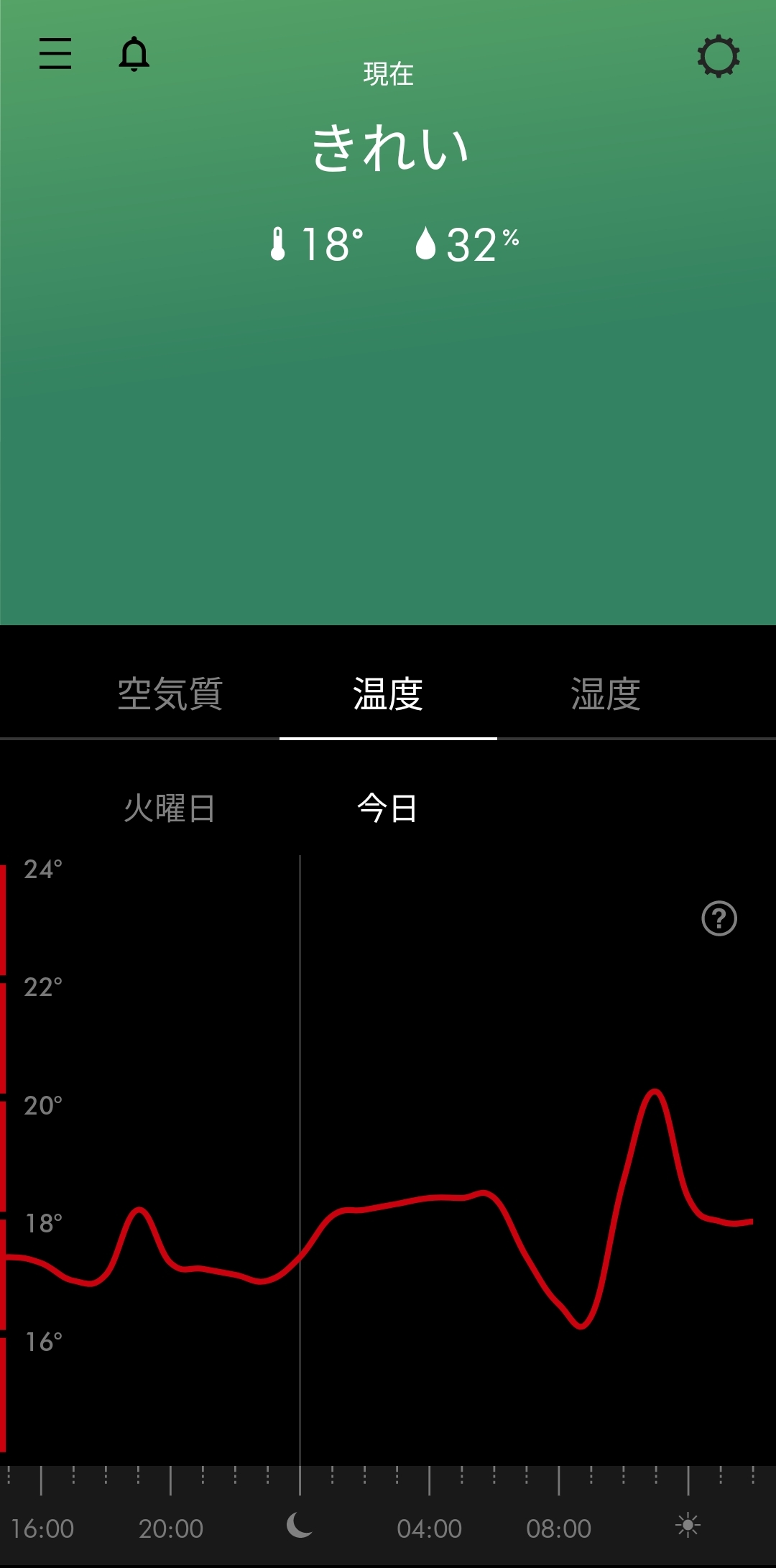Open the graph help question mark
This screenshot has width=776, height=1568.
coord(719,918)
